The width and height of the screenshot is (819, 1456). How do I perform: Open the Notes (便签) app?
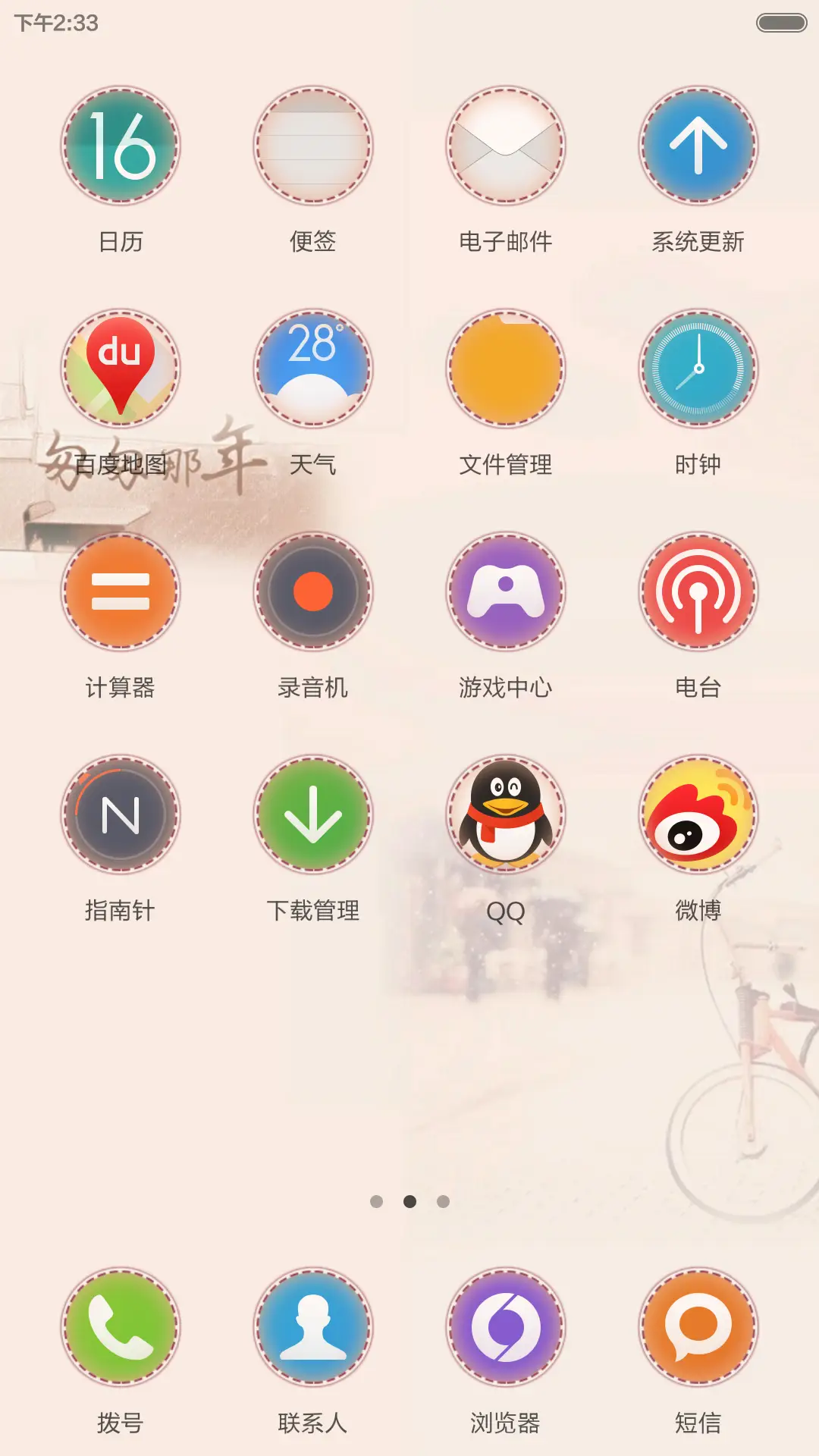(x=313, y=148)
